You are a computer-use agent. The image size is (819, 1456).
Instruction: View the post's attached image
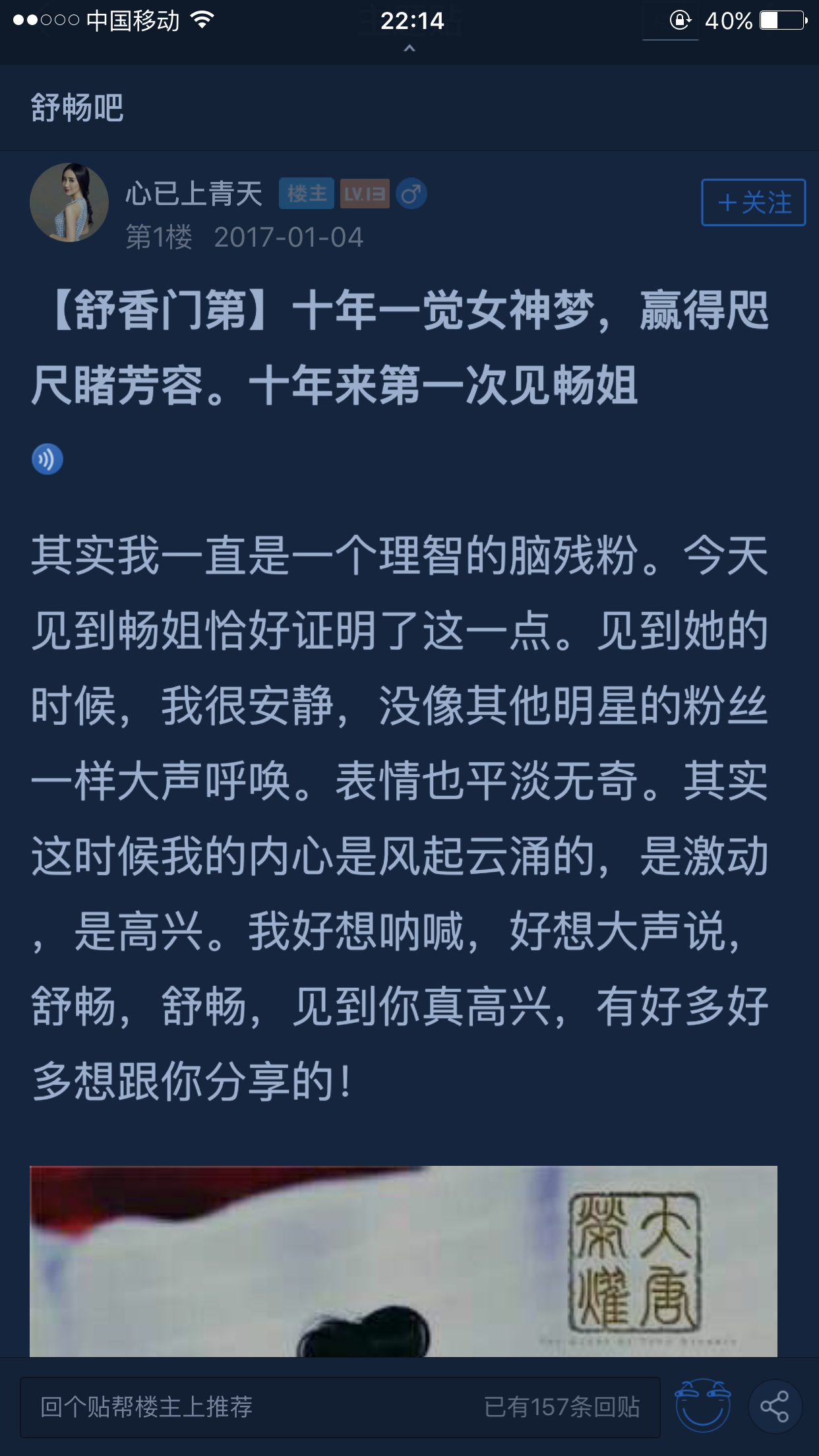coord(404,1261)
